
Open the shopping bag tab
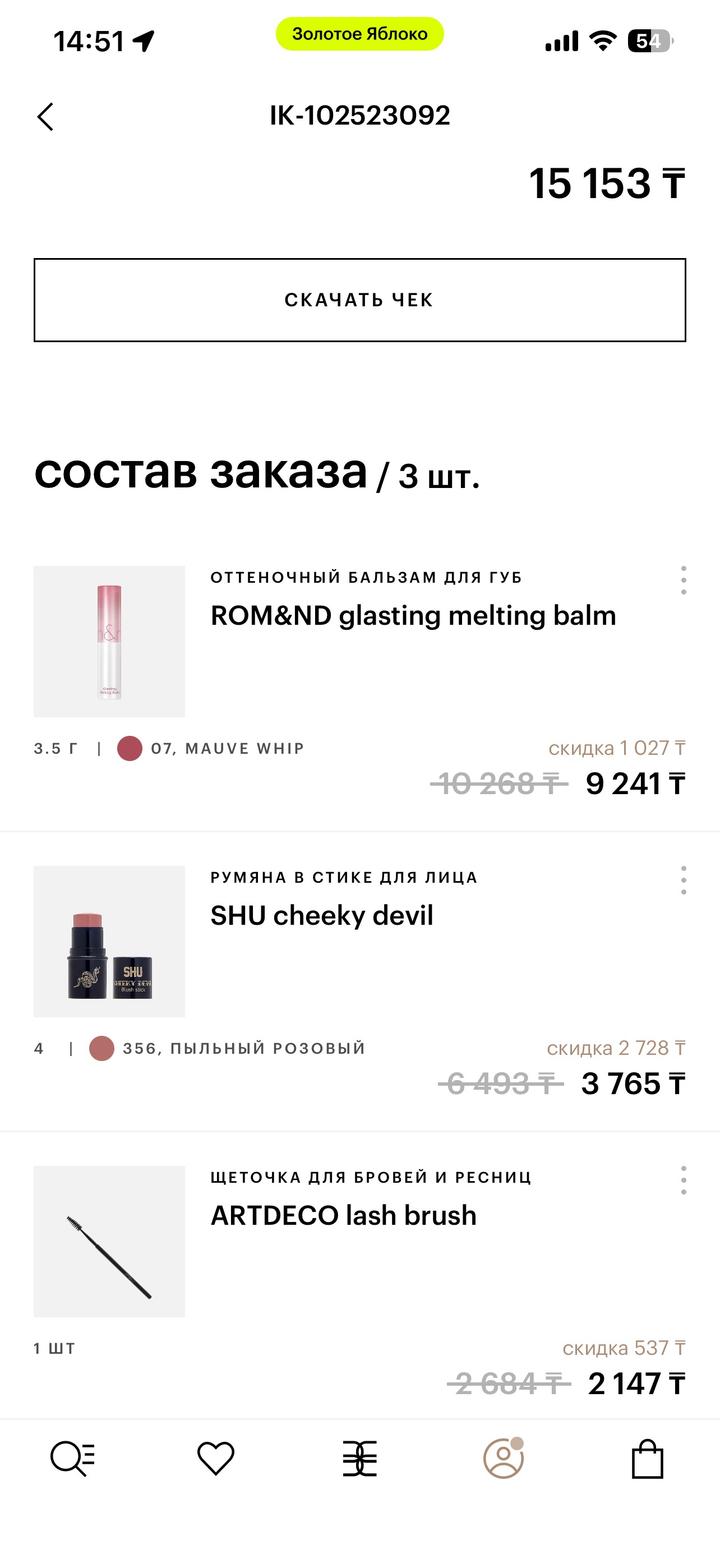[x=647, y=1459]
